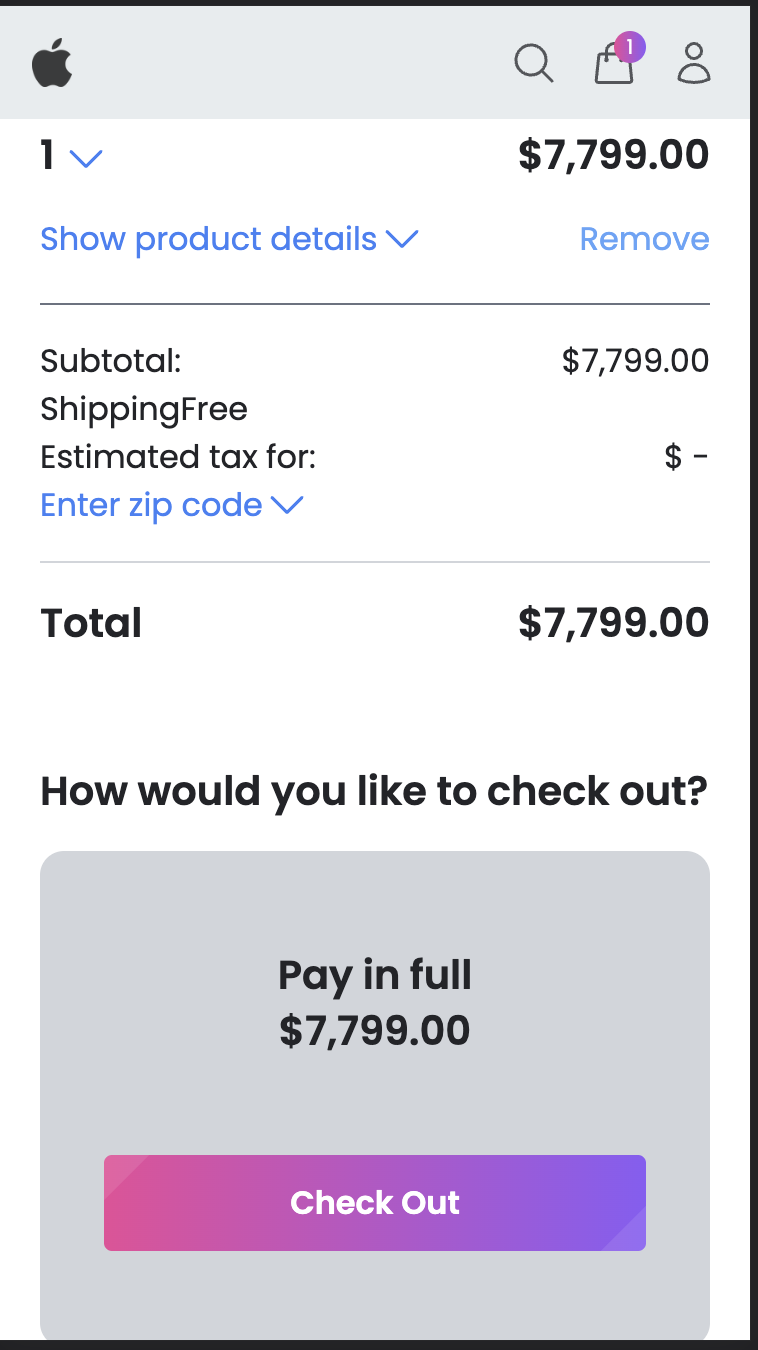Open the shopping bag

(615, 63)
